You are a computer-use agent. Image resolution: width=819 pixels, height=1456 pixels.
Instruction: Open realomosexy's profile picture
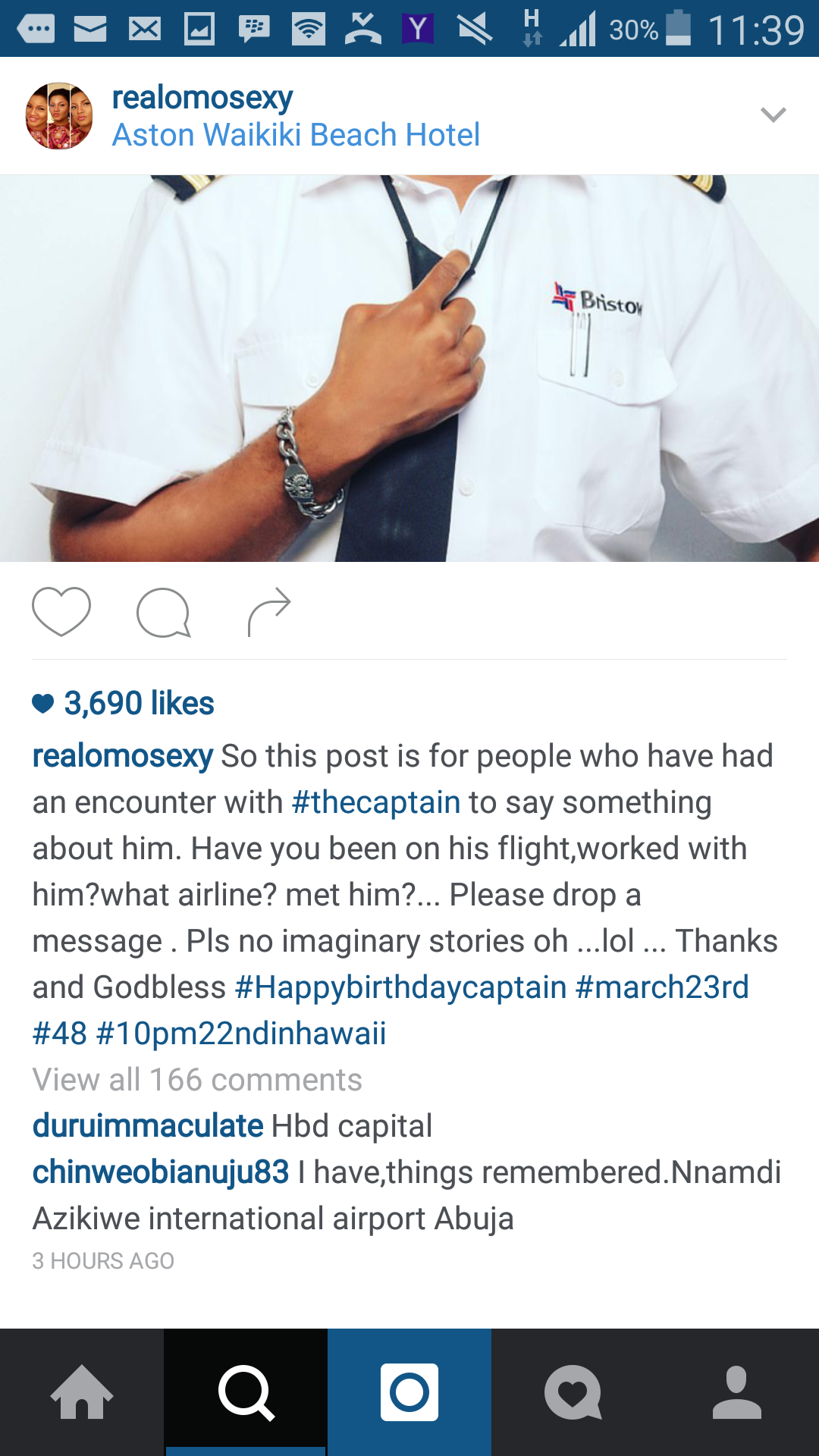pos(59,115)
